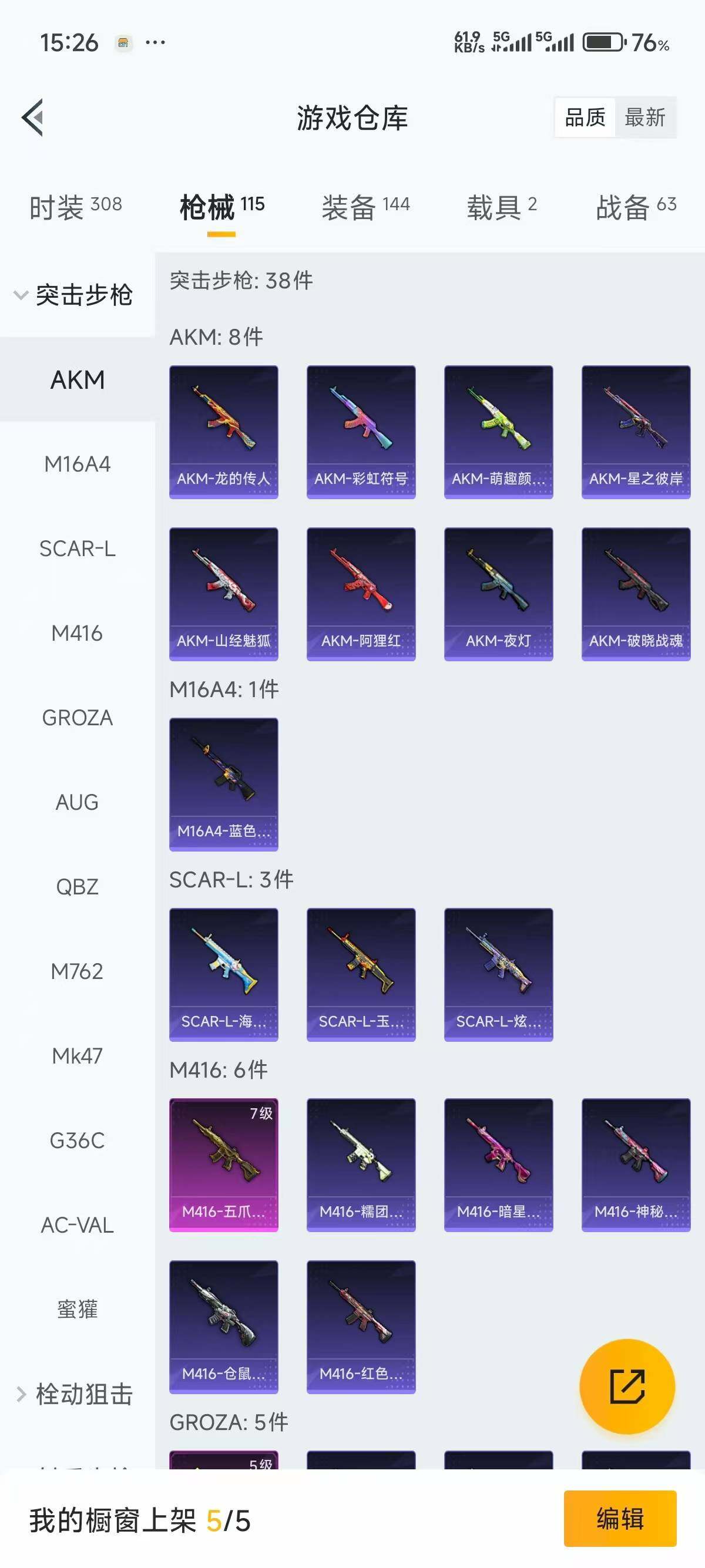Open the AKM-龙的传人 skin
Screen dimensions: 705x1568
click(223, 431)
